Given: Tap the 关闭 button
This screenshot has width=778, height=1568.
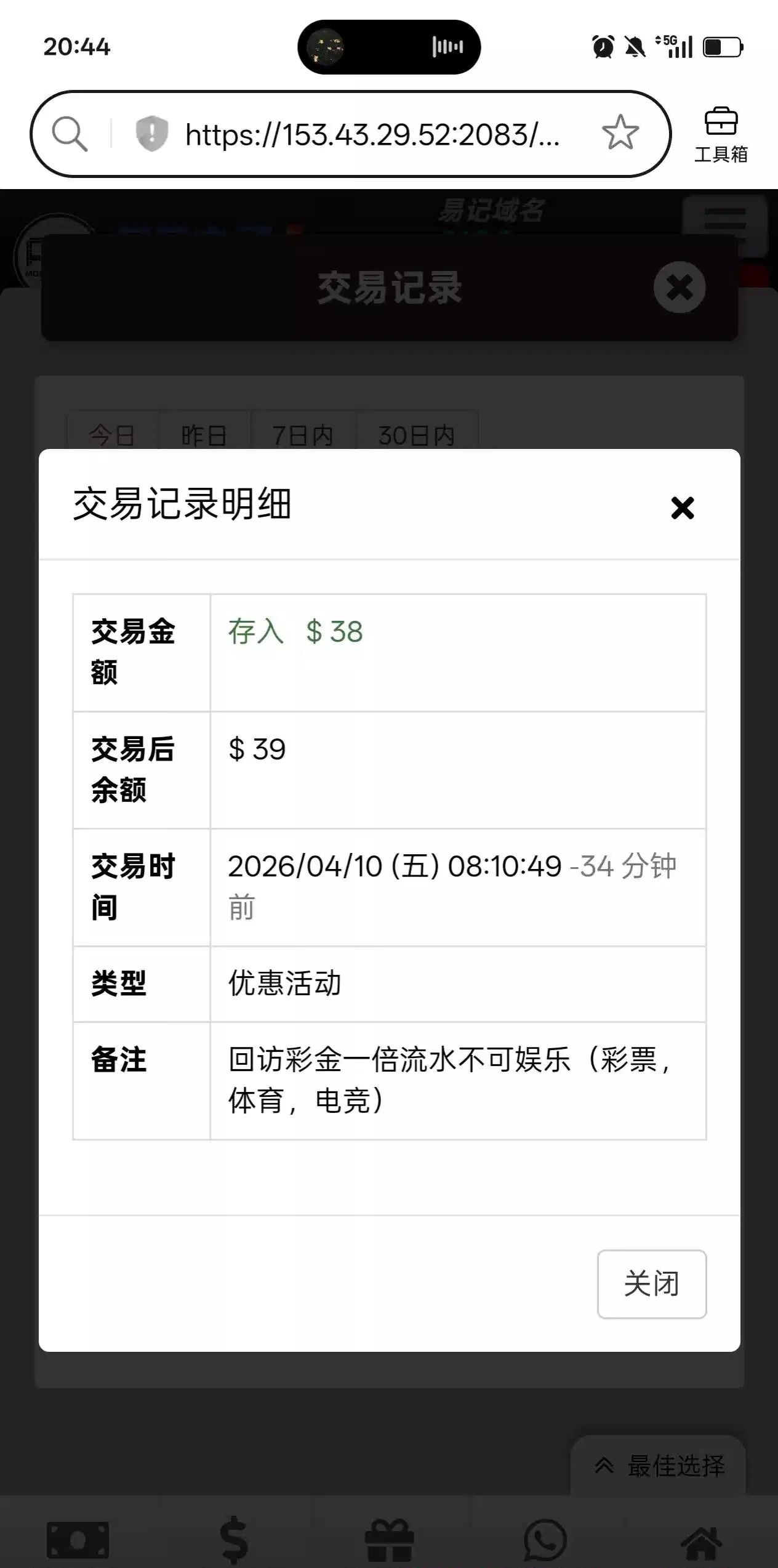Looking at the screenshot, I should pyautogui.click(x=651, y=1284).
